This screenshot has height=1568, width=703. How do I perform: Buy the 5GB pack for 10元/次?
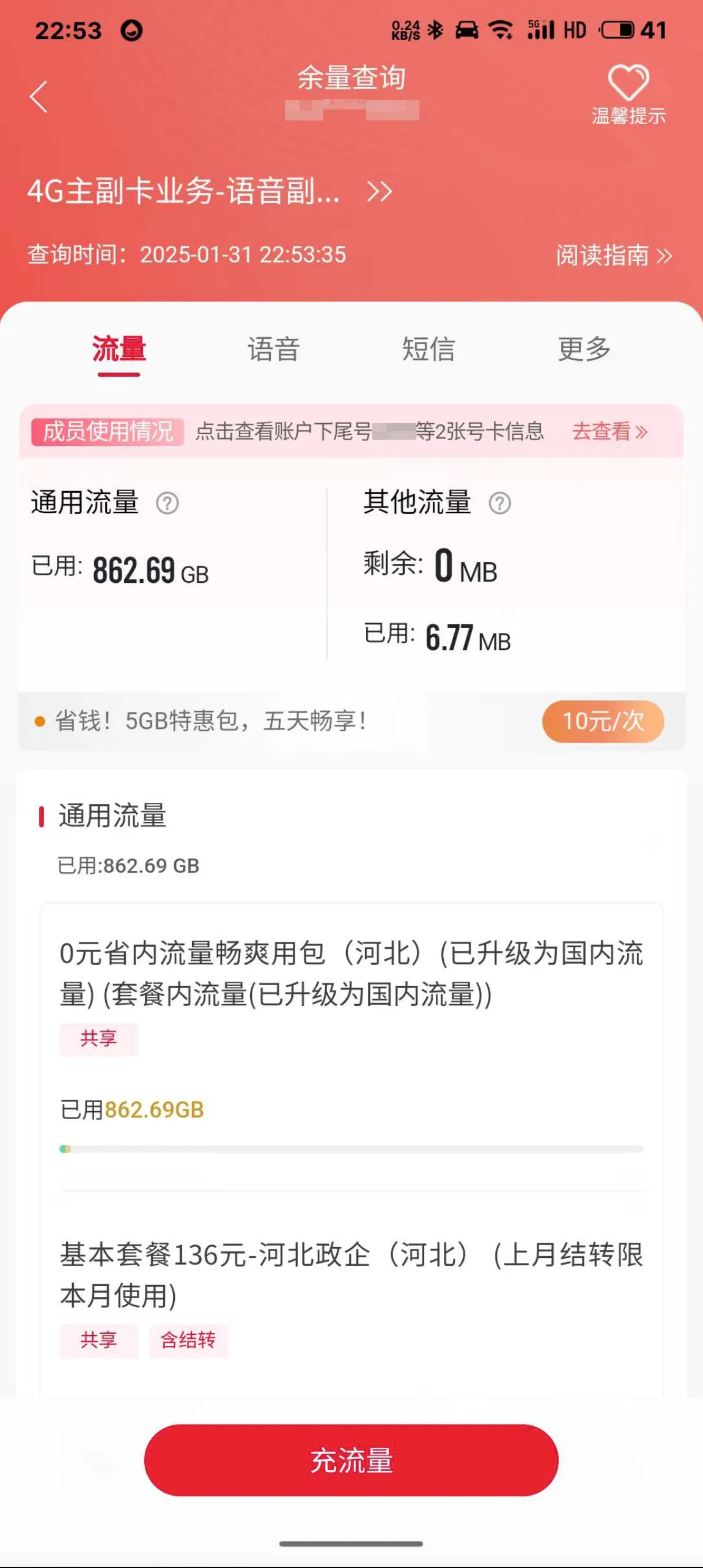(602, 722)
